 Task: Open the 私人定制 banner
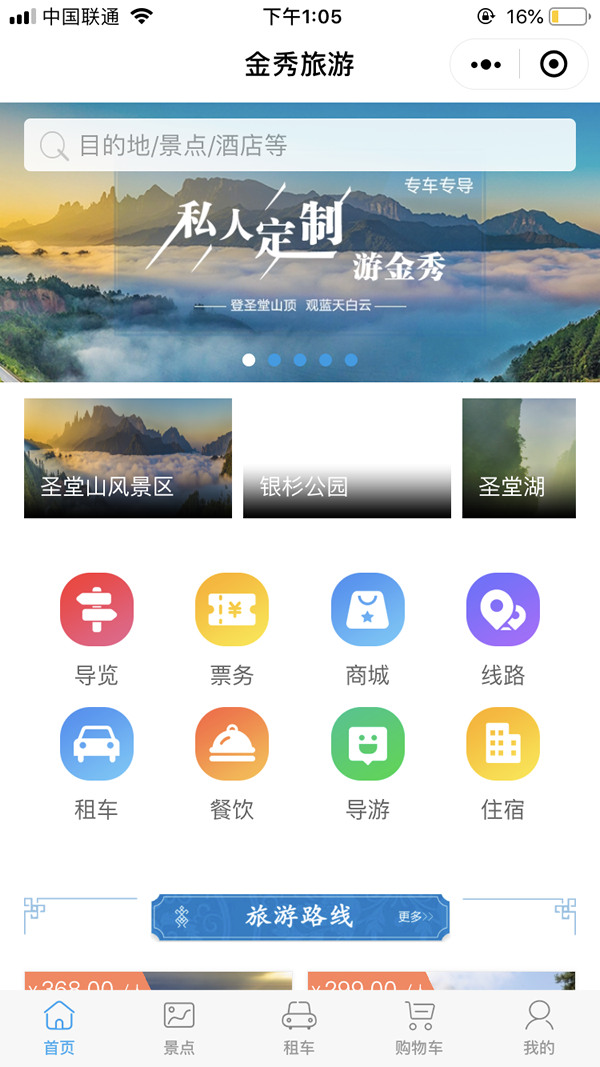point(300,242)
